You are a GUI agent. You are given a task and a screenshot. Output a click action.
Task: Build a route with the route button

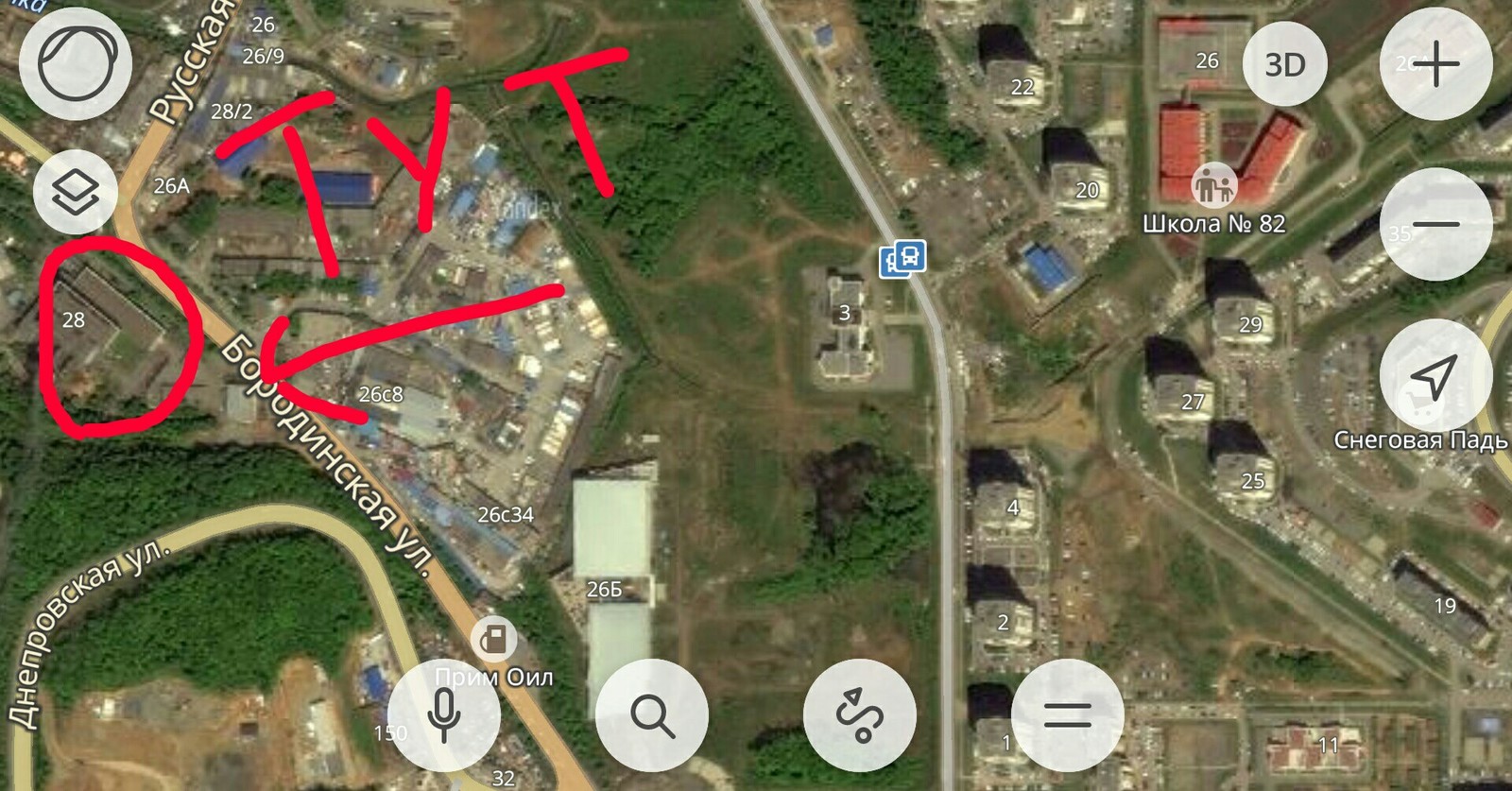860,714
